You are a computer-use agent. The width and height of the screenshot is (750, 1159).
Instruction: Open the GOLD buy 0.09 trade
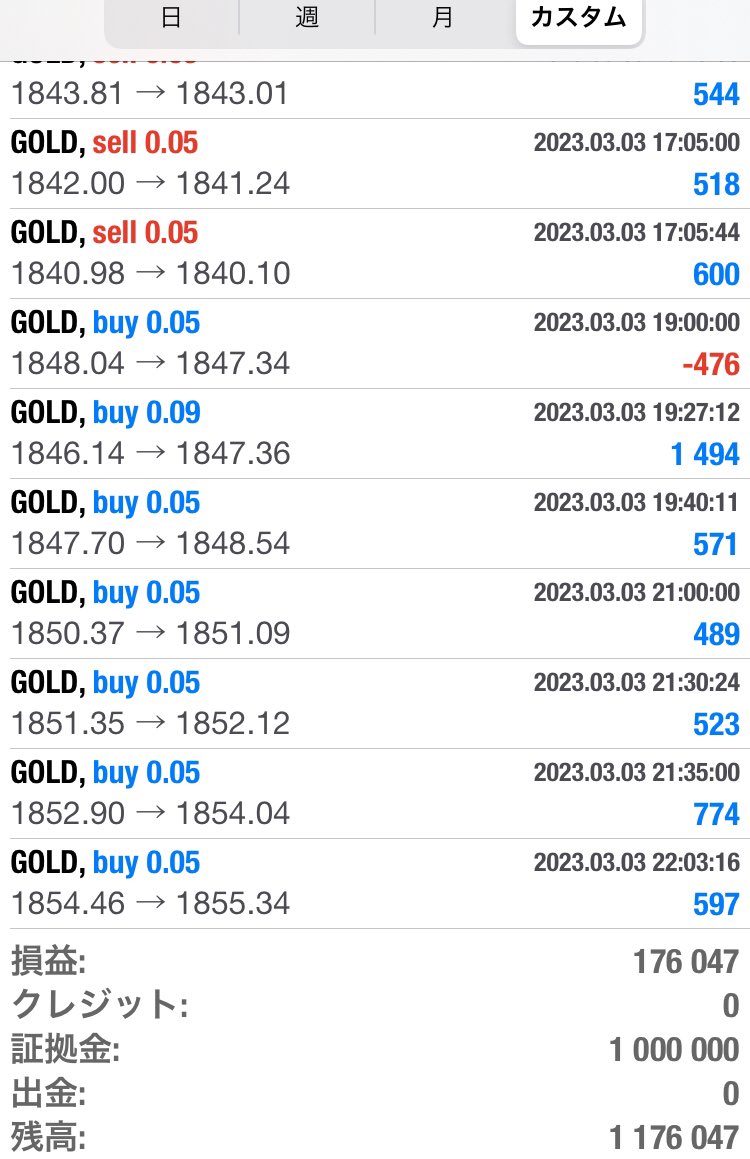coord(375,434)
